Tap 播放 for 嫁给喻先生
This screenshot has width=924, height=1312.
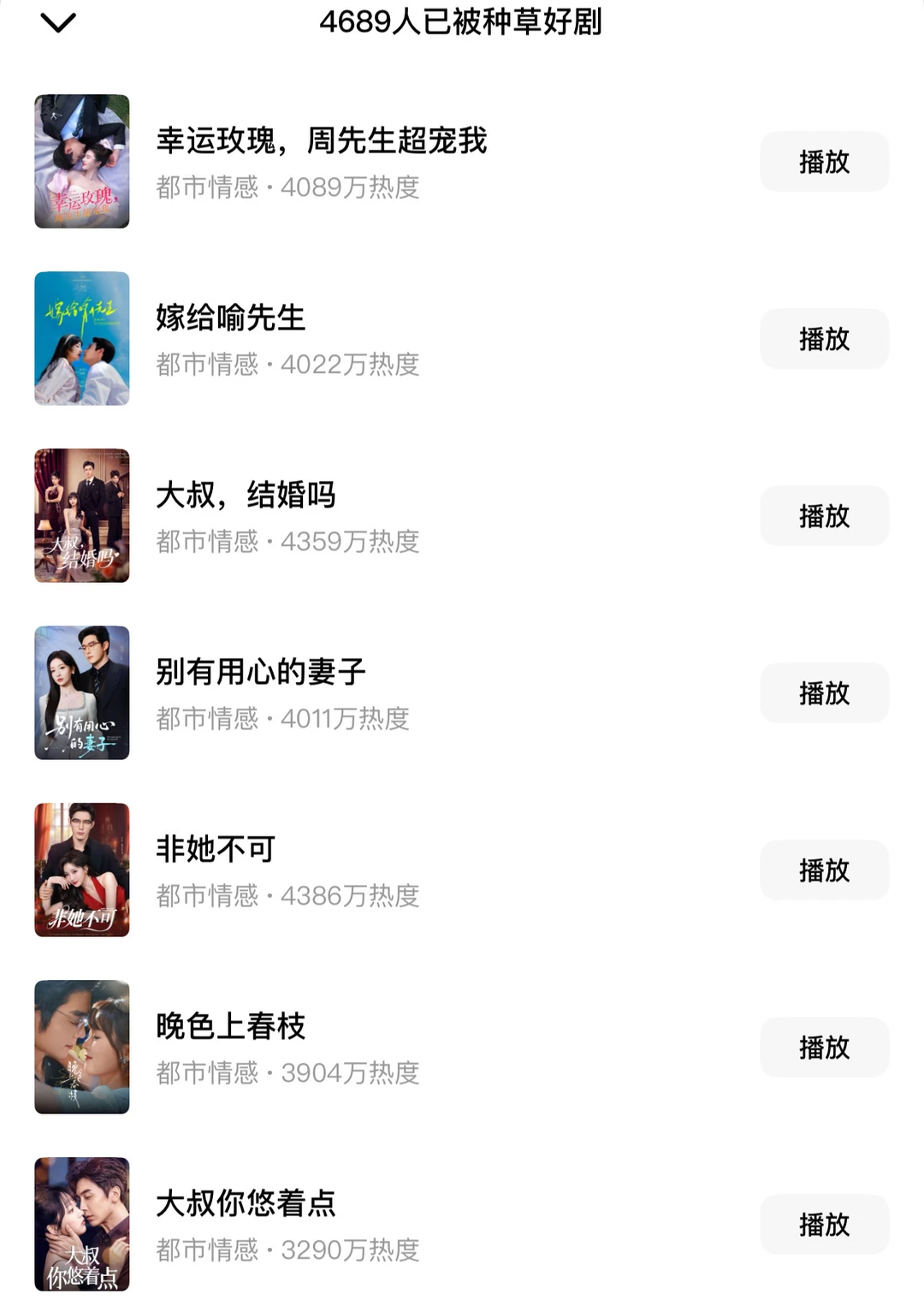click(824, 339)
